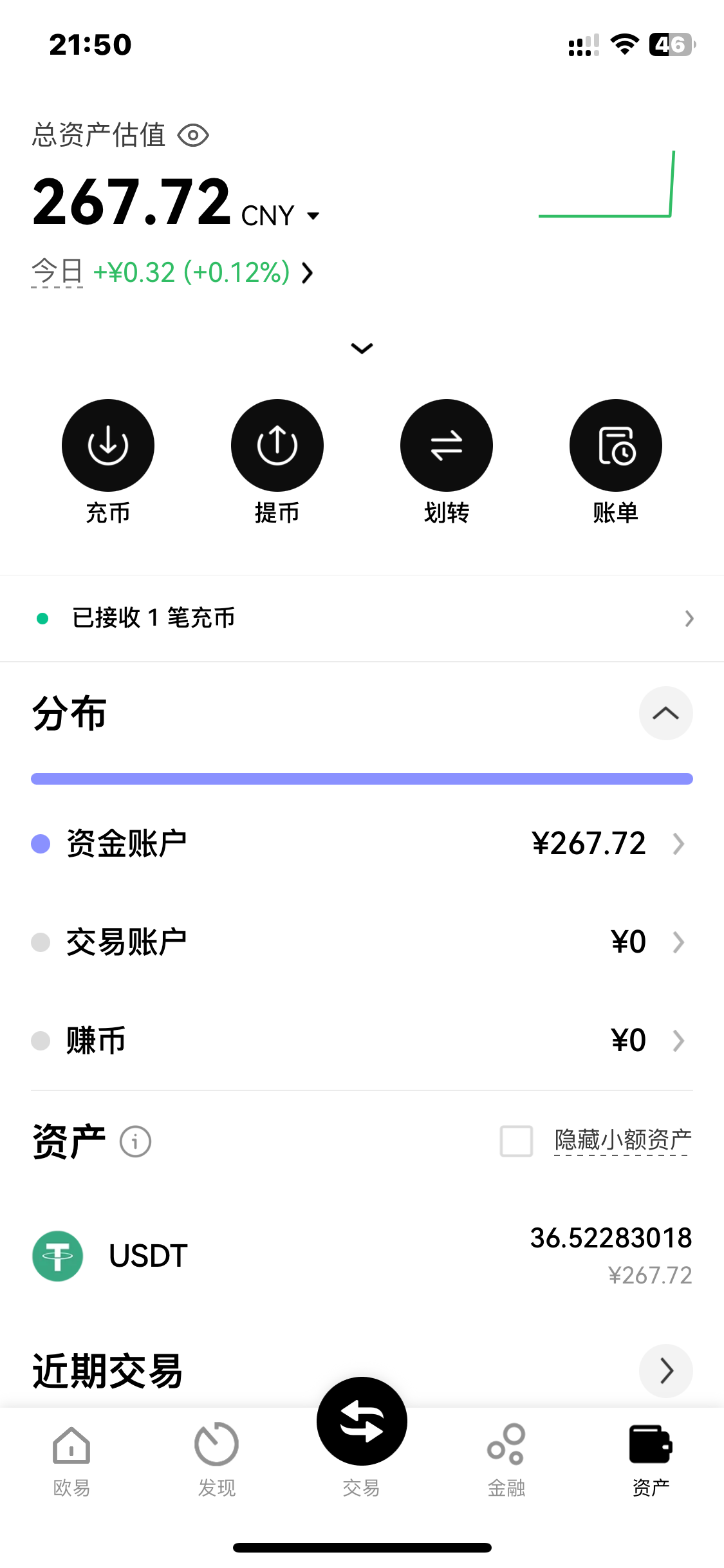Show info about 资产
Viewport: 724px width, 1568px height.
(x=135, y=1142)
